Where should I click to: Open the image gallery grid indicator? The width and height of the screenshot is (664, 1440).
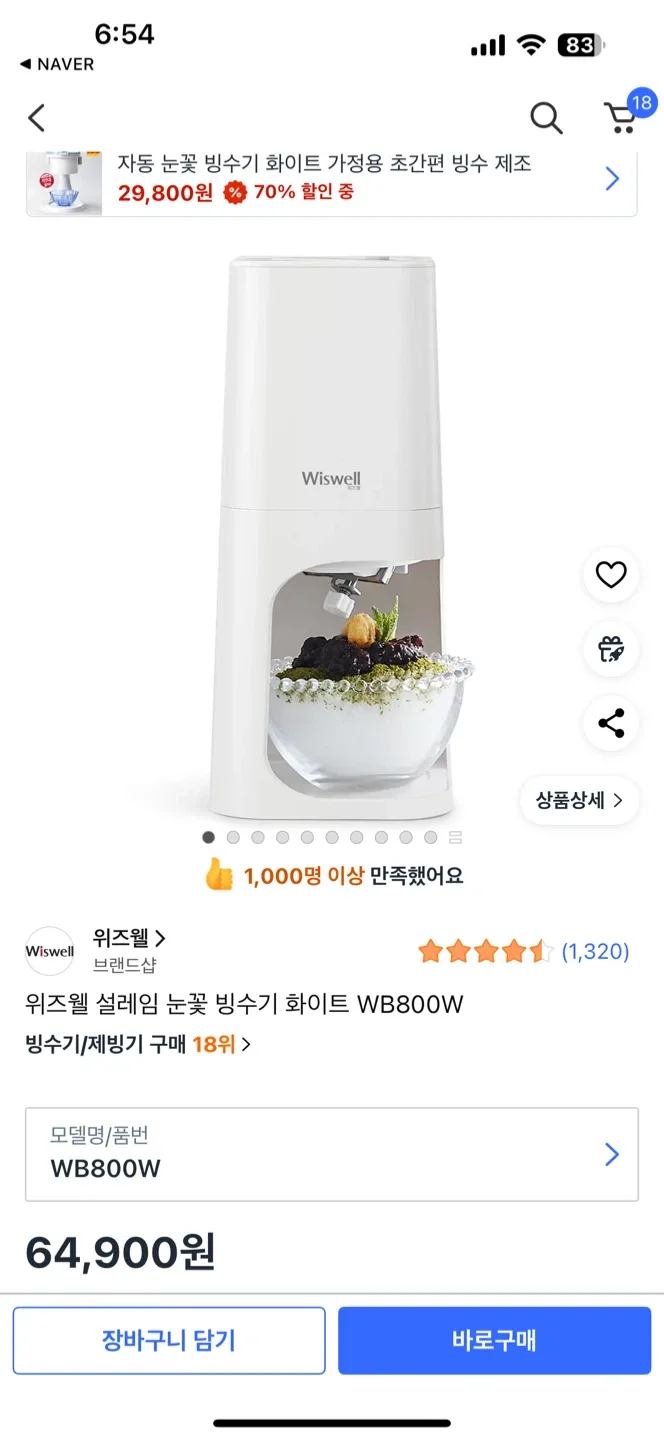[x=455, y=837]
